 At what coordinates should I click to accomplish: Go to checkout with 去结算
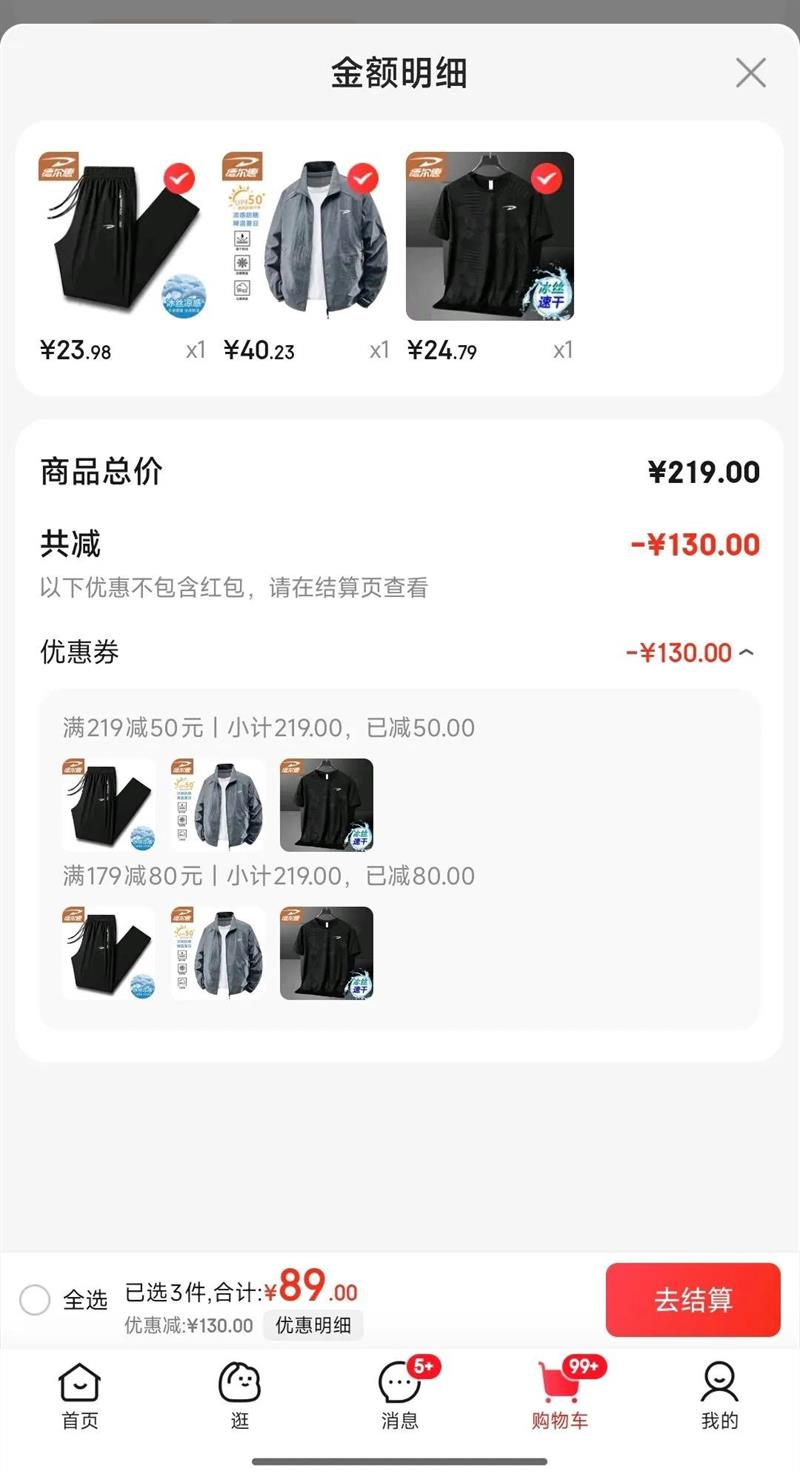pyautogui.click(x=692, y=1300)
